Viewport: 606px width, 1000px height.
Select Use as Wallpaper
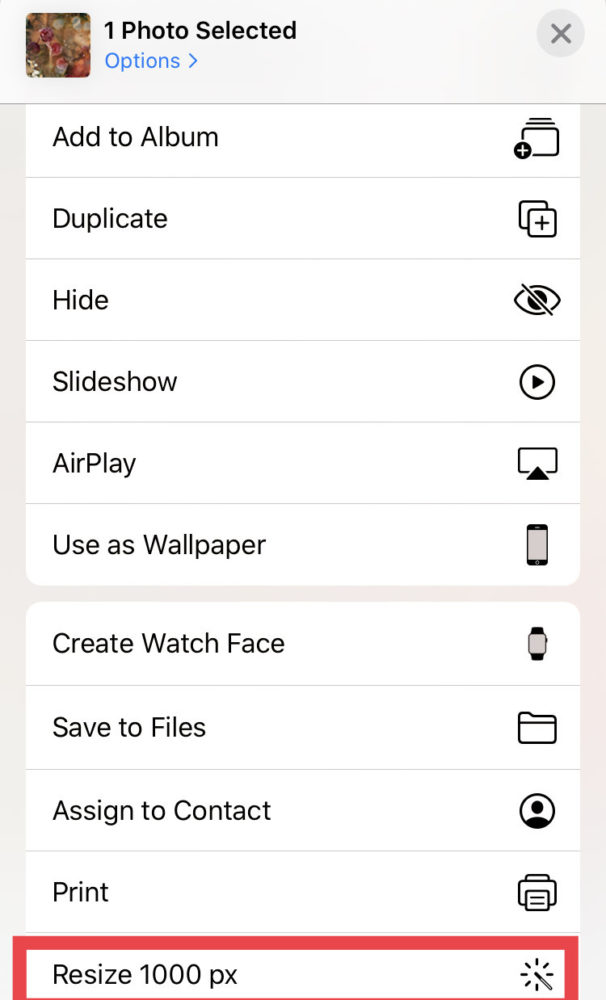(302, 545)
